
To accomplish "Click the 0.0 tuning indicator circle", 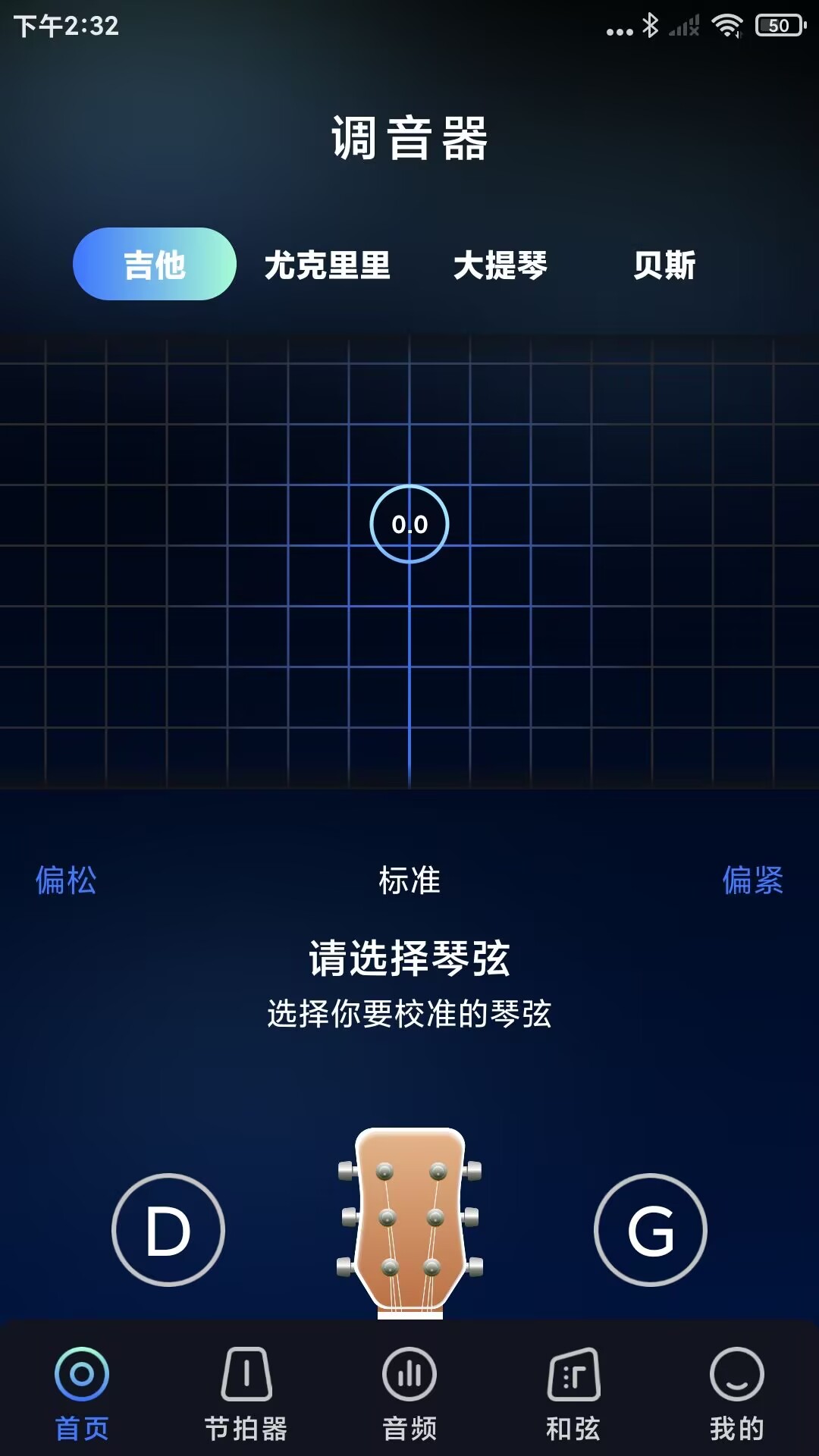I will click(x=409, y=523).
